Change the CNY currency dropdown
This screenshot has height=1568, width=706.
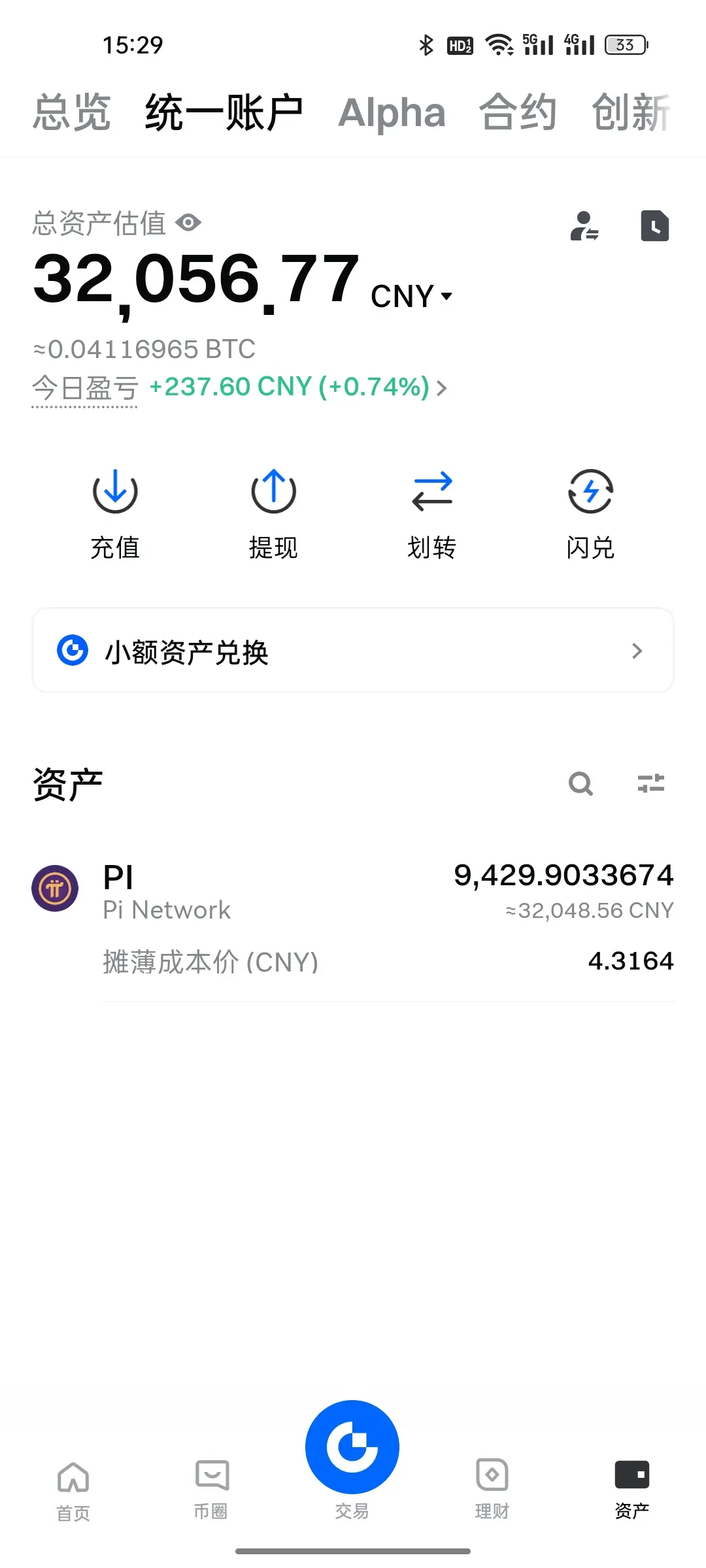[412, 296]
